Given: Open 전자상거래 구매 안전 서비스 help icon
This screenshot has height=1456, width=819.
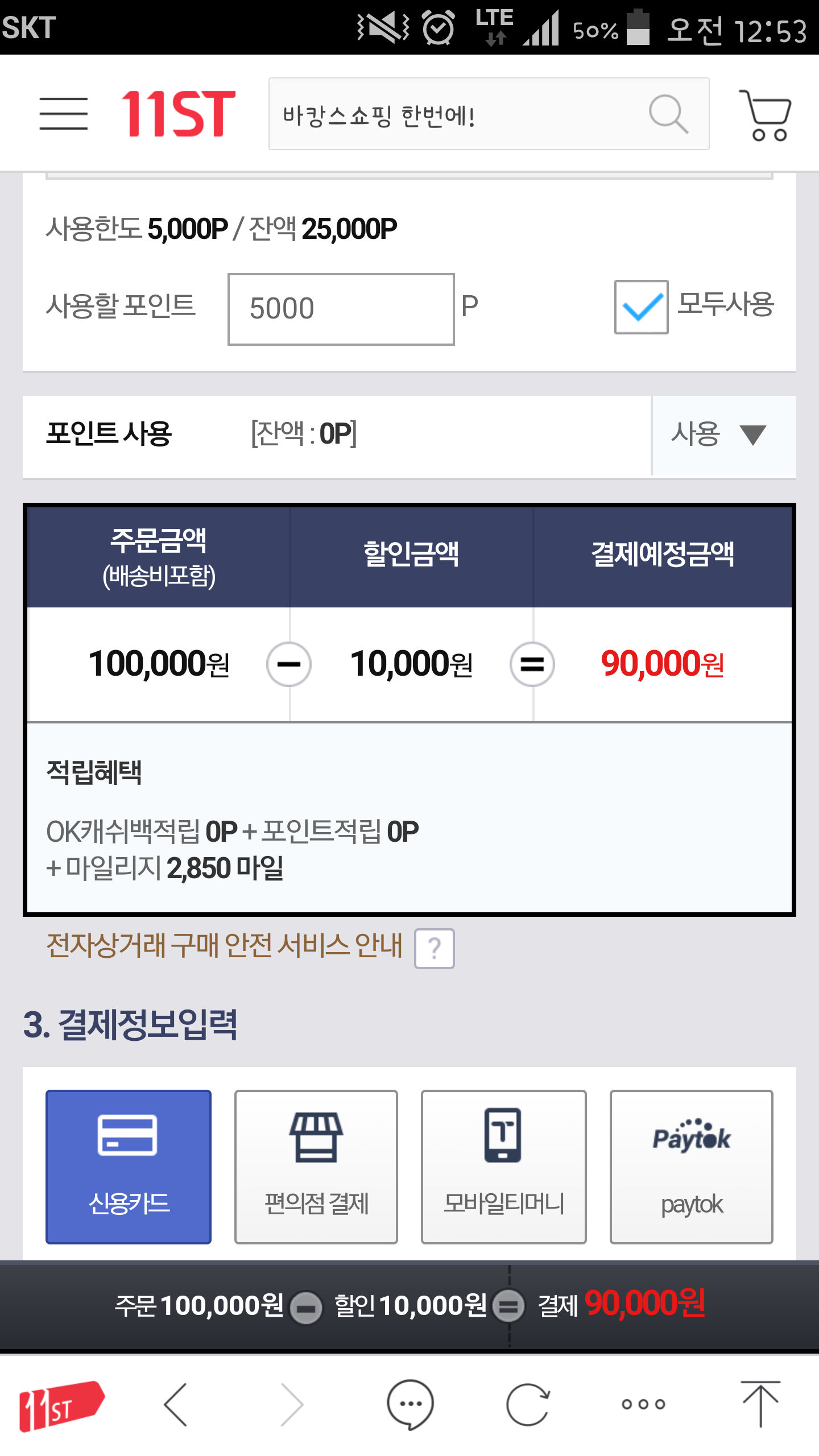Looking at the screenshot, I should [x=435, y=948].
